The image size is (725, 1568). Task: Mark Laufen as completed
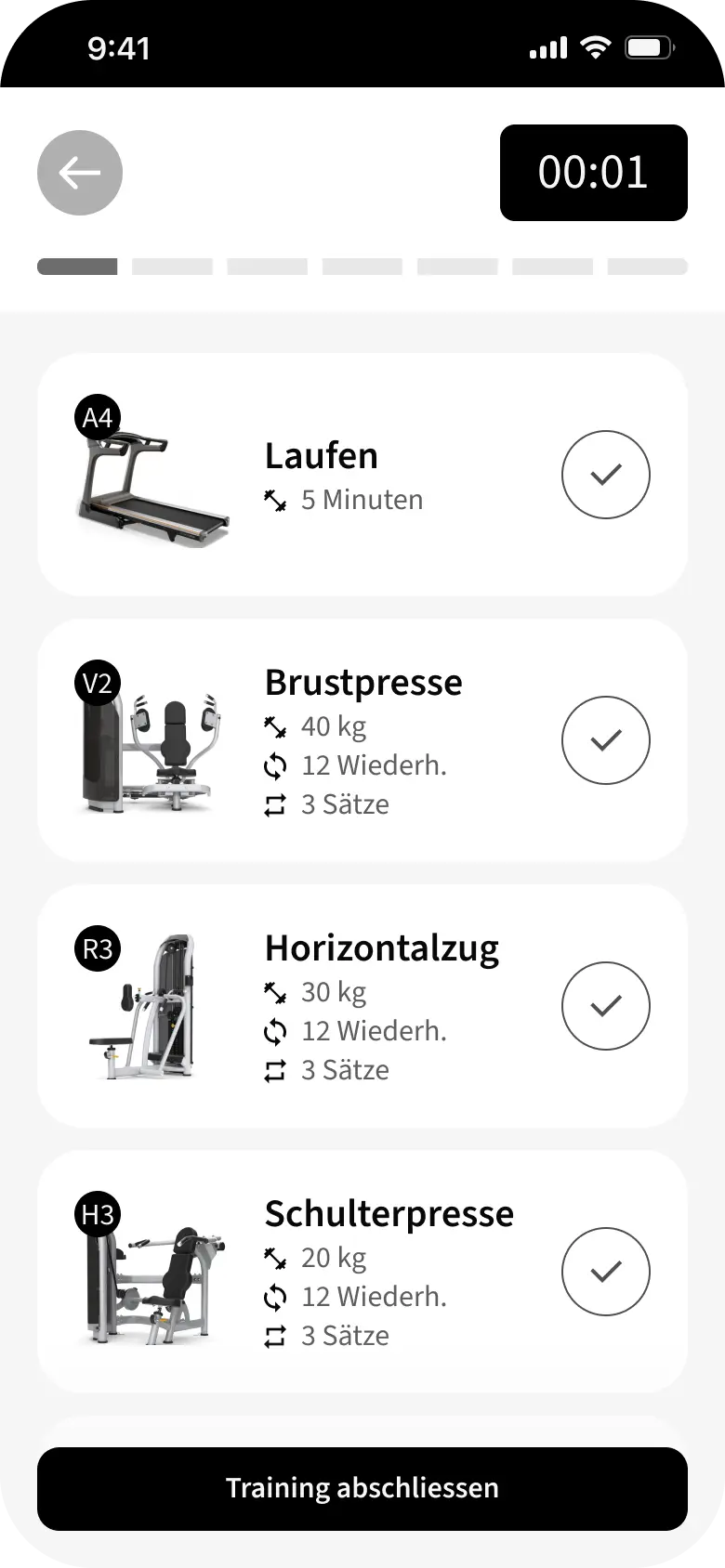(x=605, y=475)
